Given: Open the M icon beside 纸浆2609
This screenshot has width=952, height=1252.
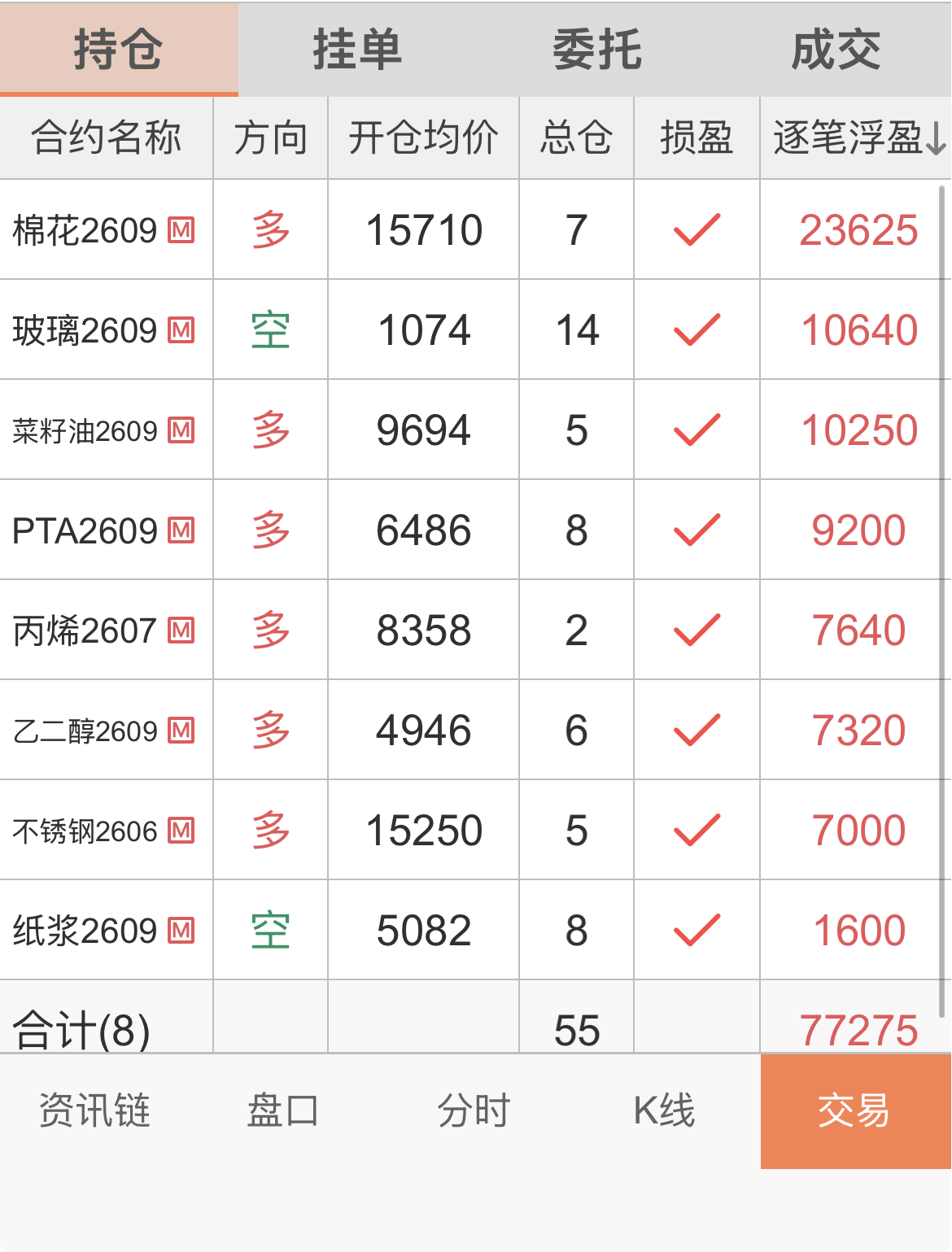Looking at the screenshot, I should point(181,929).
